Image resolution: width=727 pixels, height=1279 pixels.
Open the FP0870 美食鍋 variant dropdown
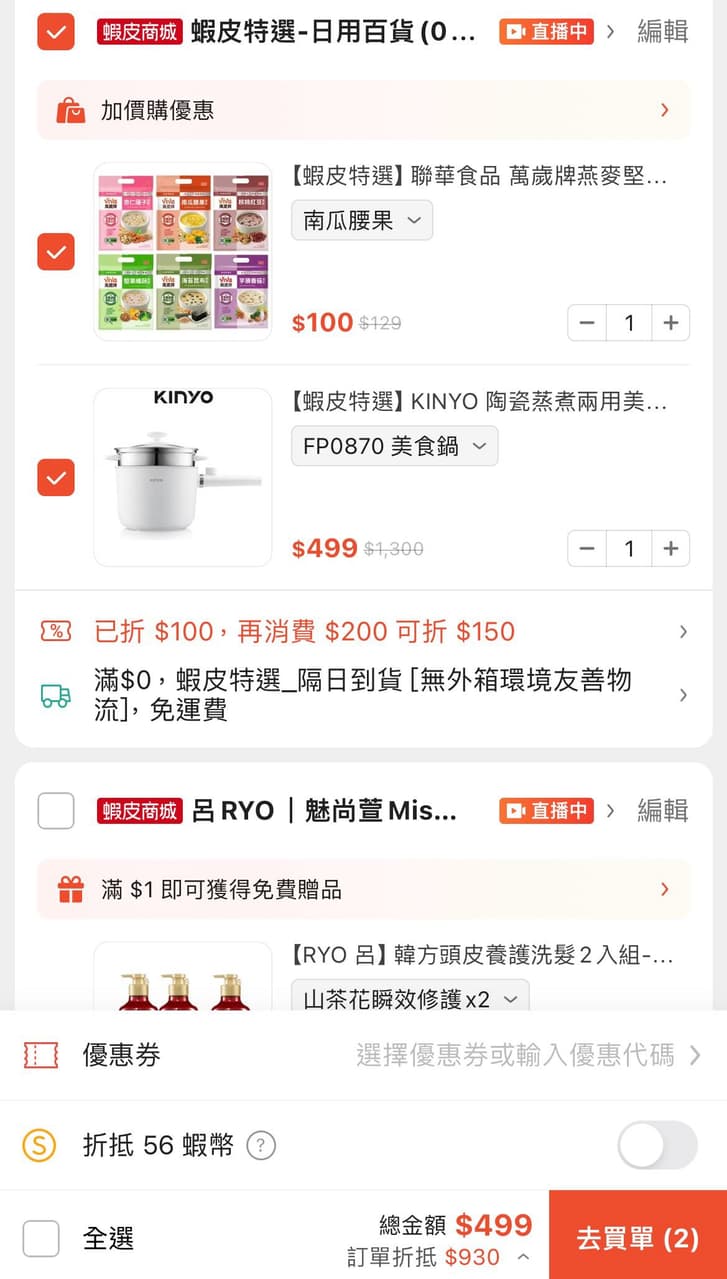click(x=393, y=446)
